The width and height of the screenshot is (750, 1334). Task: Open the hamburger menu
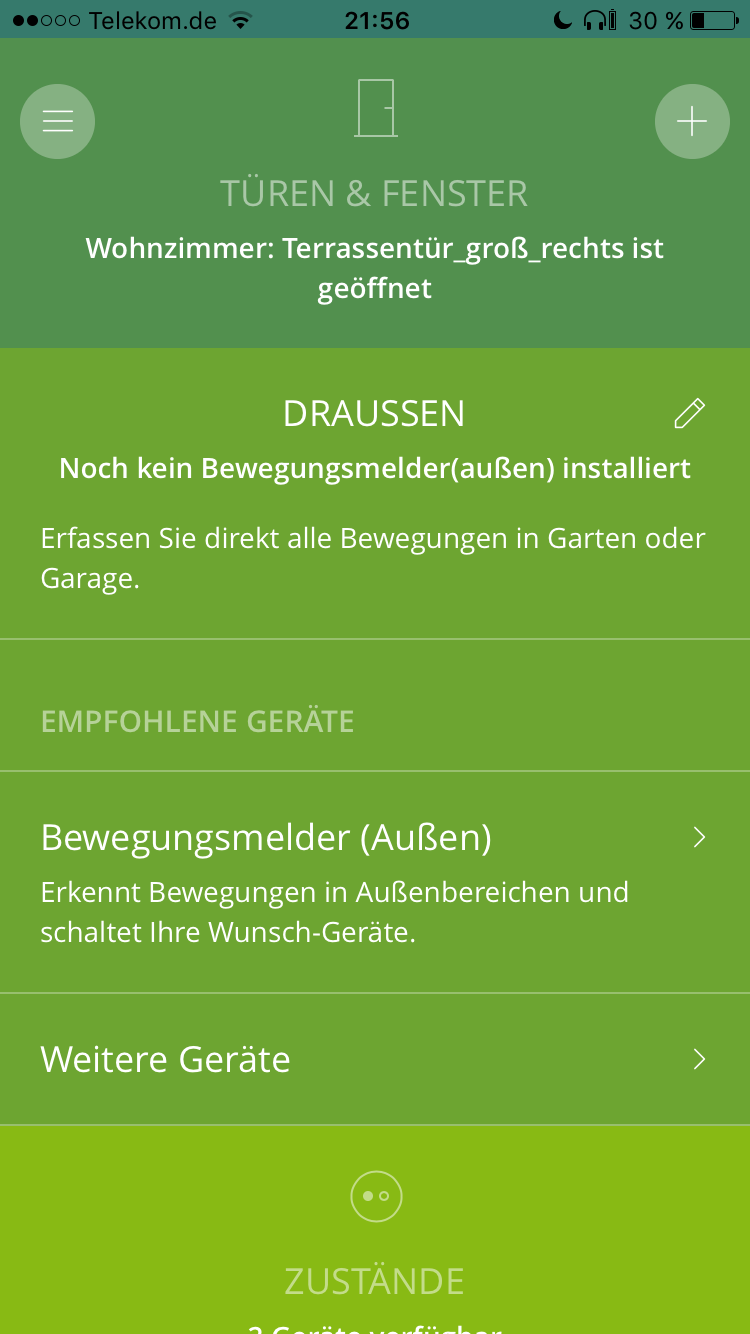click(58, 121)
